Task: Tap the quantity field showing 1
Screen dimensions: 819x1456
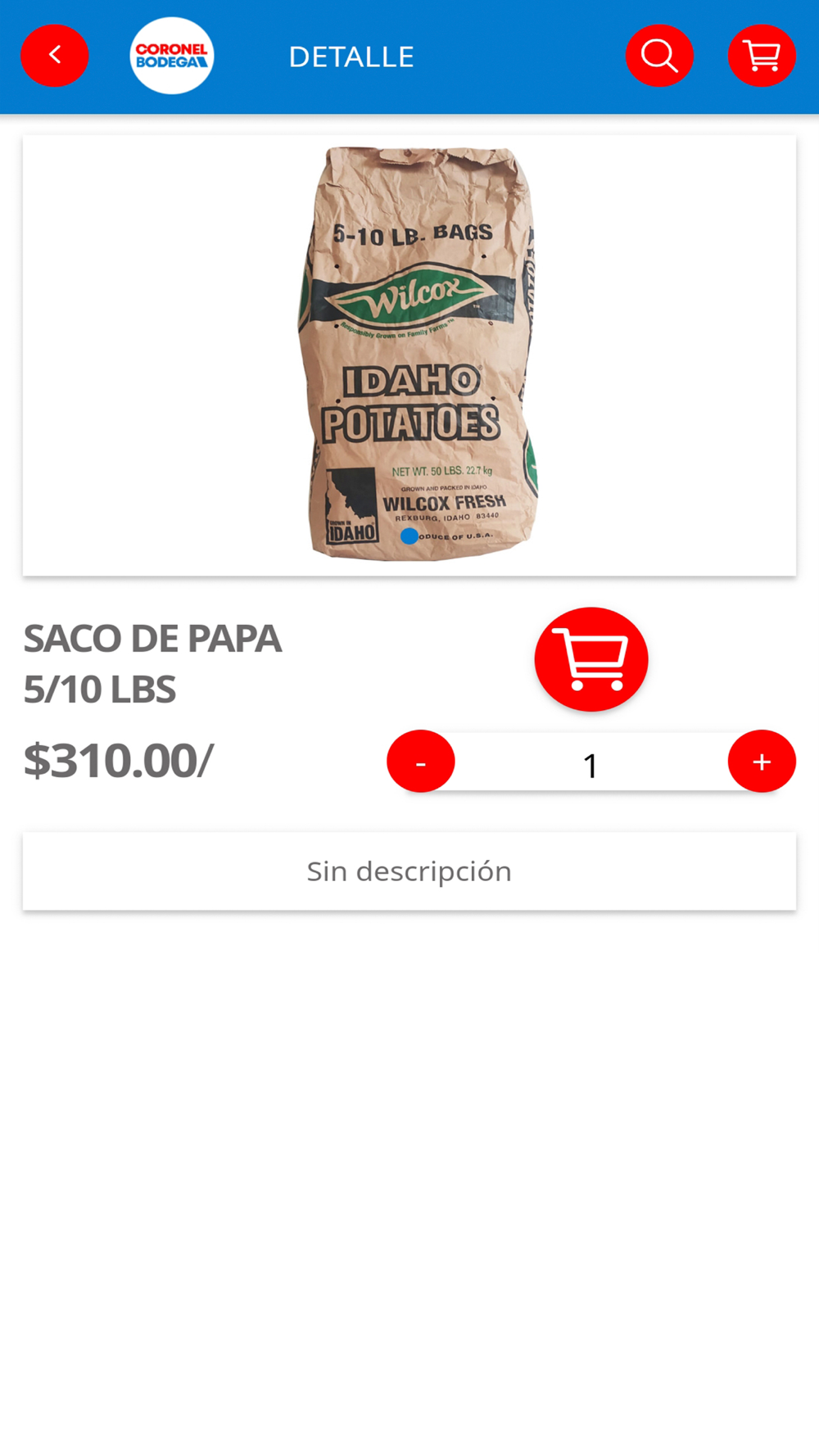Action: (590, 763)
